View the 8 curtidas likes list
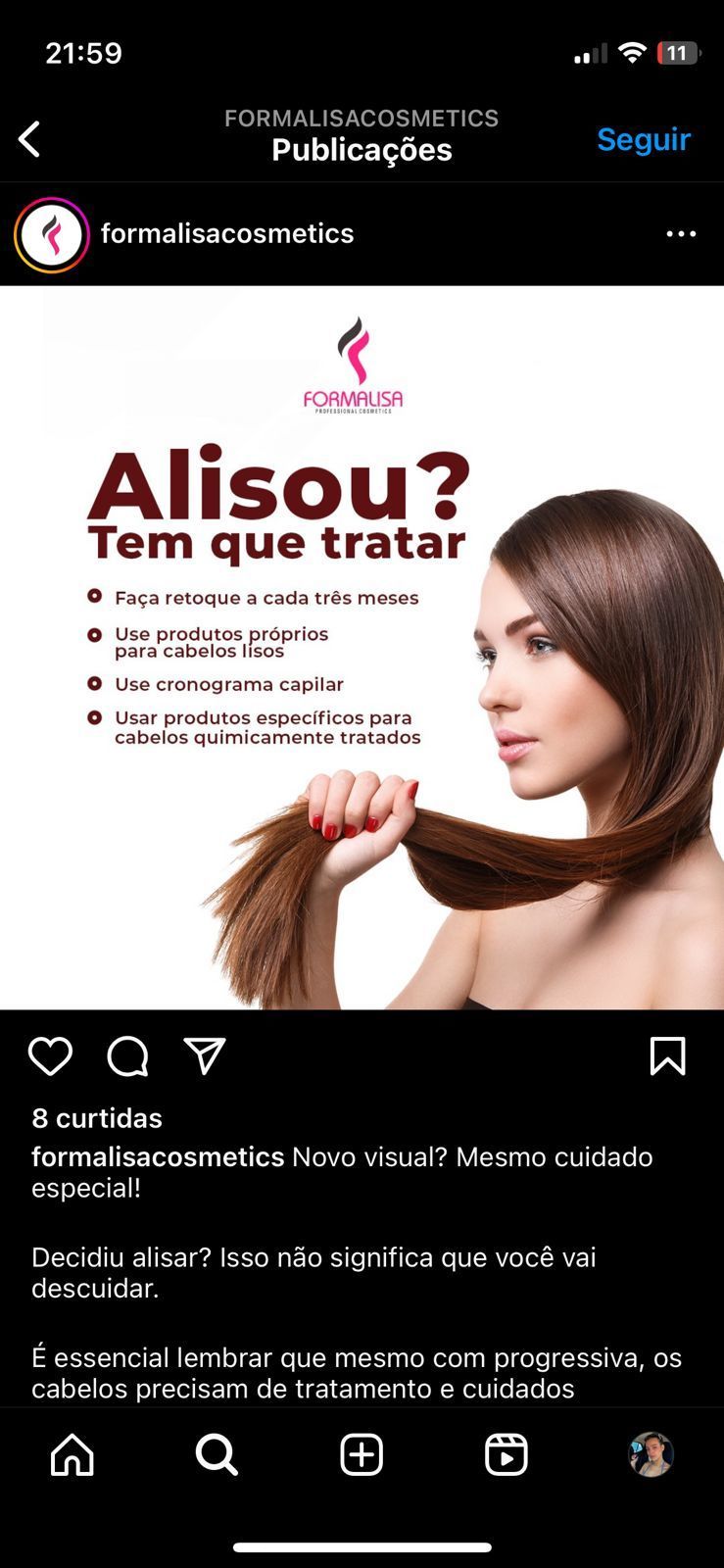 (97, 1118)
